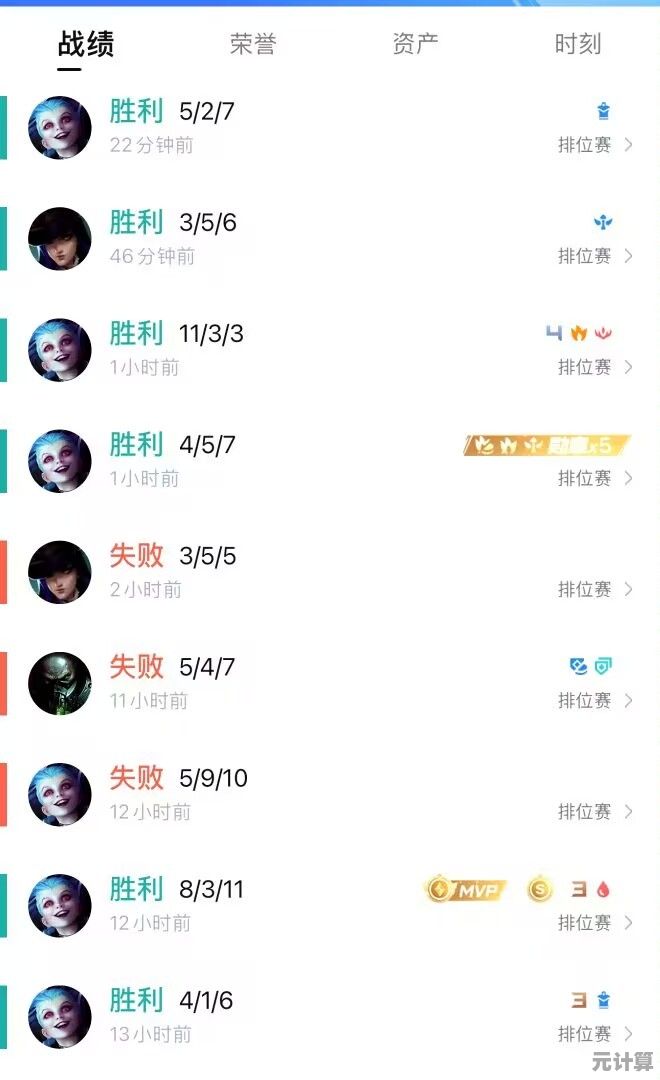The height and width of the screenshot is (1080, 660).
Task: Show the 4/5/7 winning match
Action: point(330,461)
